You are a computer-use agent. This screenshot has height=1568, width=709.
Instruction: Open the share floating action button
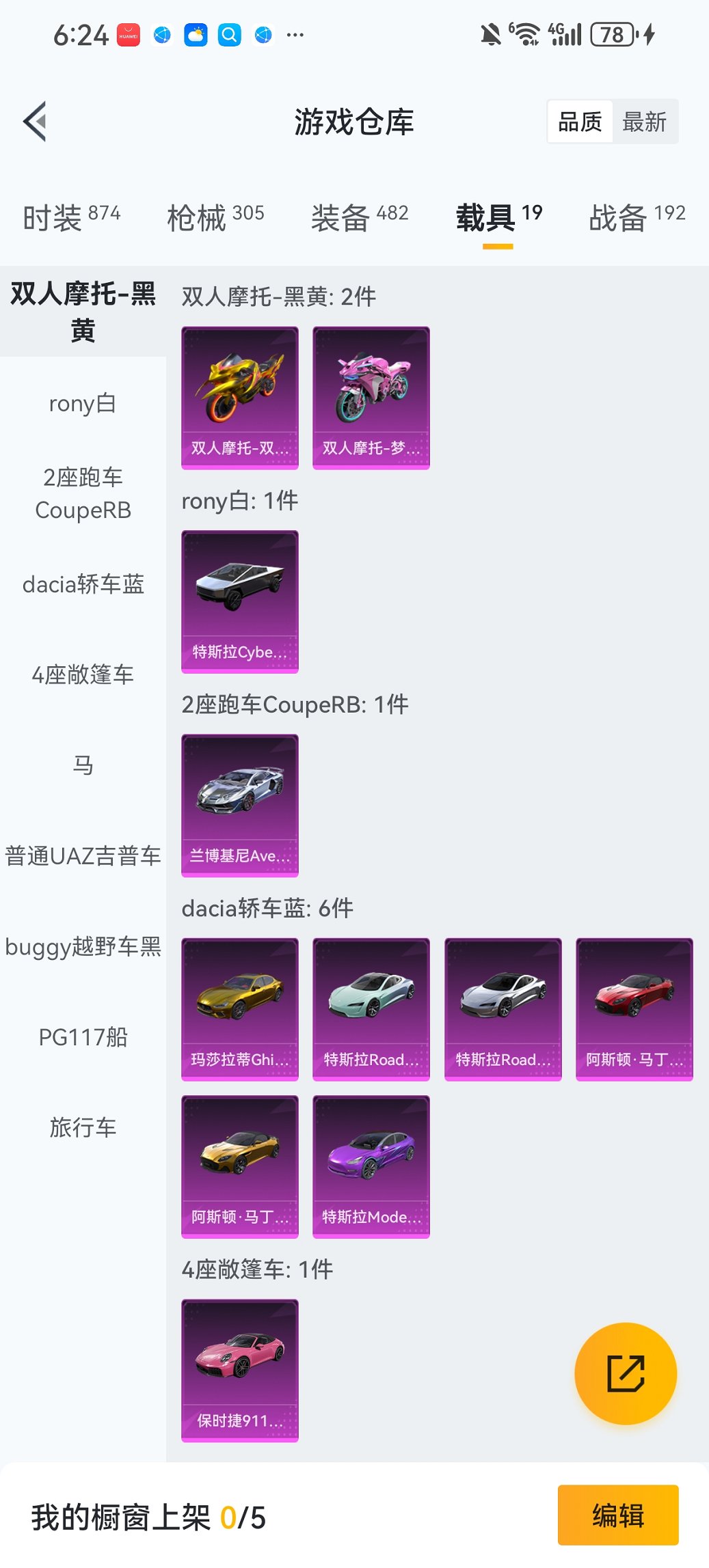pyautogui.click(x=624, y=1373)
